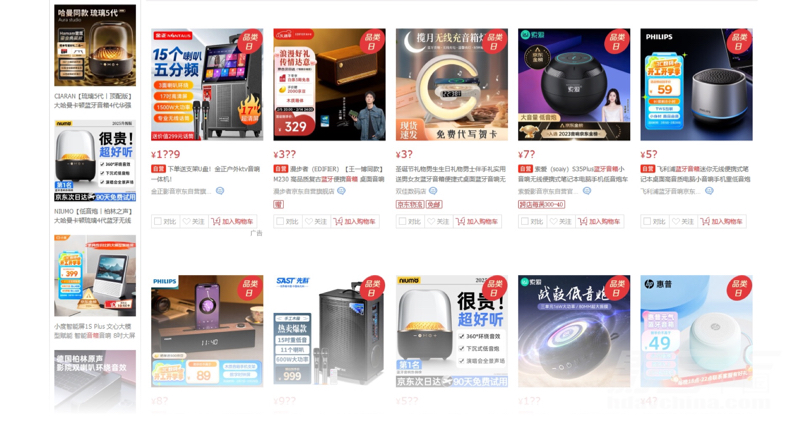808x436 pixels.
Task: Follow (关注) the 金正 KTV speaker
Action: (193, 221)
